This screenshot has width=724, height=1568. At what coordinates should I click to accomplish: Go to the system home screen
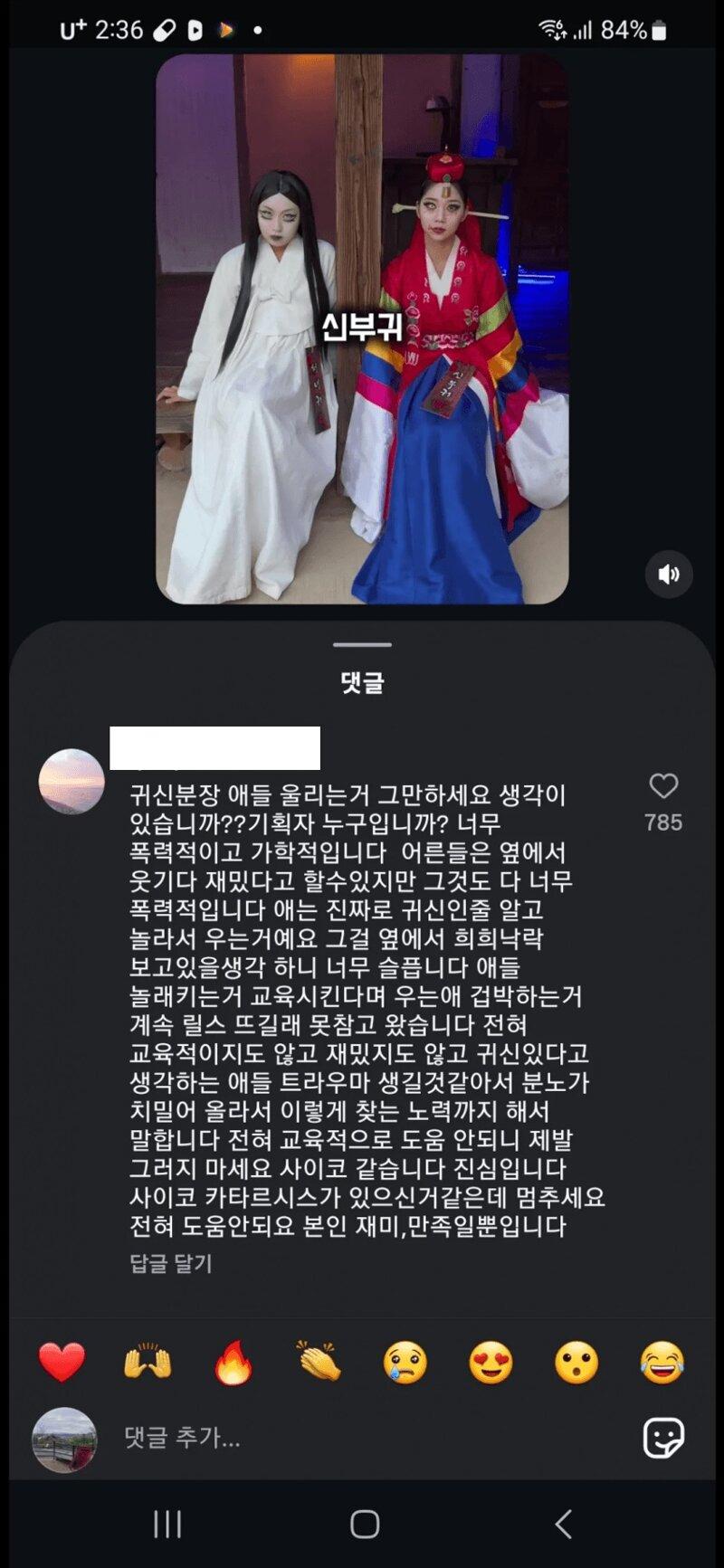click(364, 1524)
